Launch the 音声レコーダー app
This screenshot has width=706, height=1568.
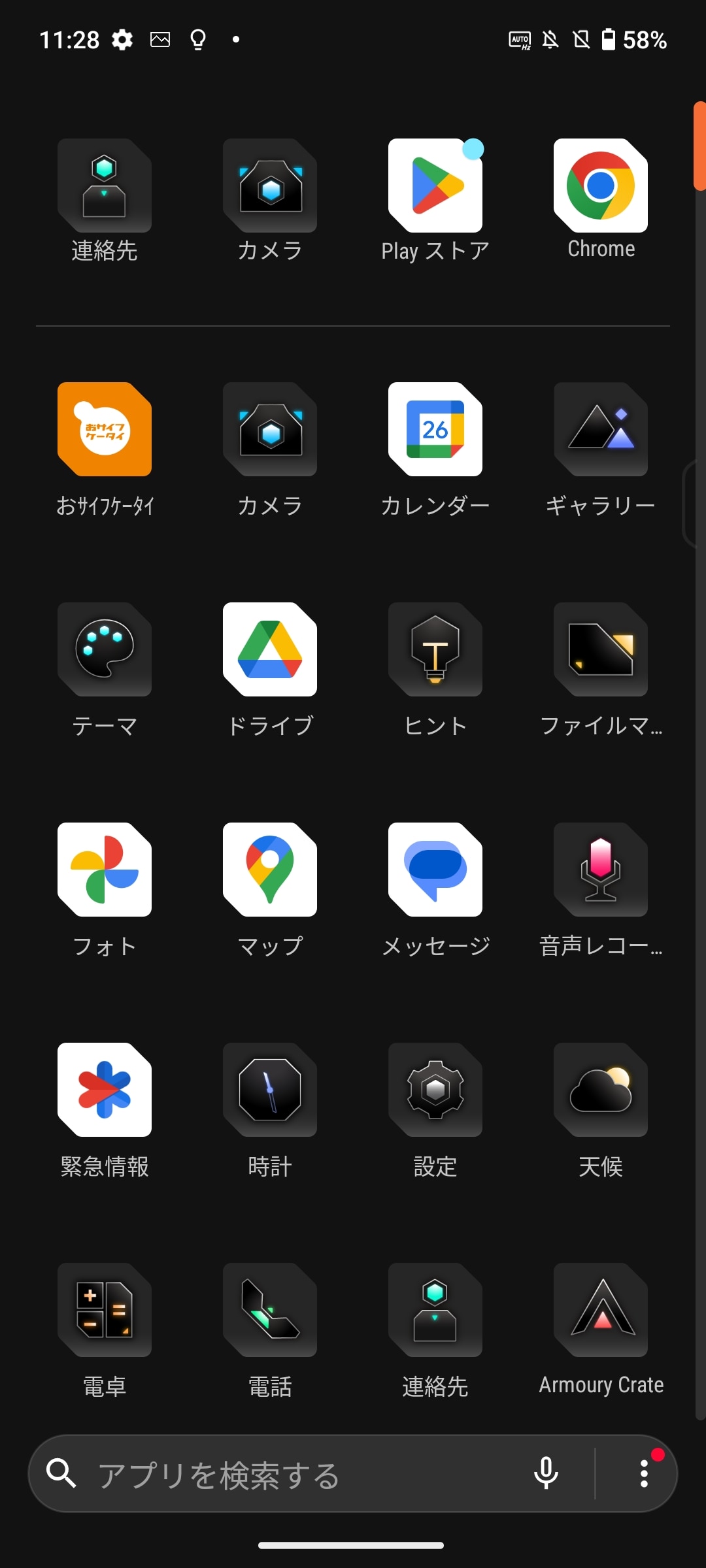601,870
